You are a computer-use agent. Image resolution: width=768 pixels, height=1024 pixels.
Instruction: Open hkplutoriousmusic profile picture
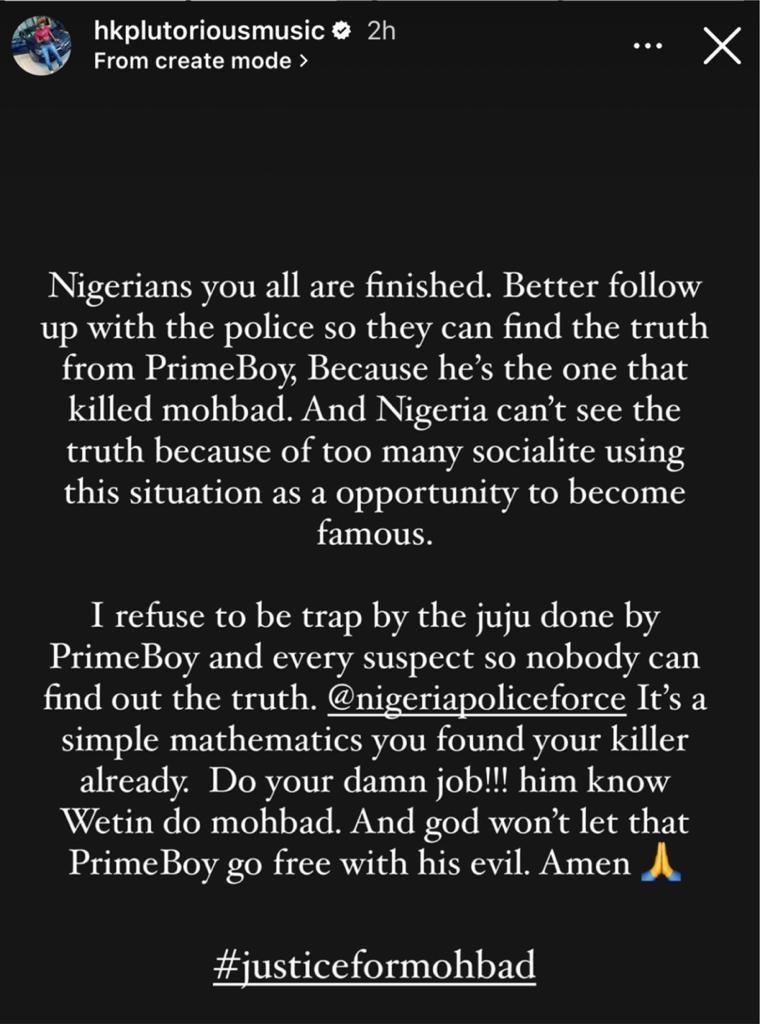[x=42, y=45]
